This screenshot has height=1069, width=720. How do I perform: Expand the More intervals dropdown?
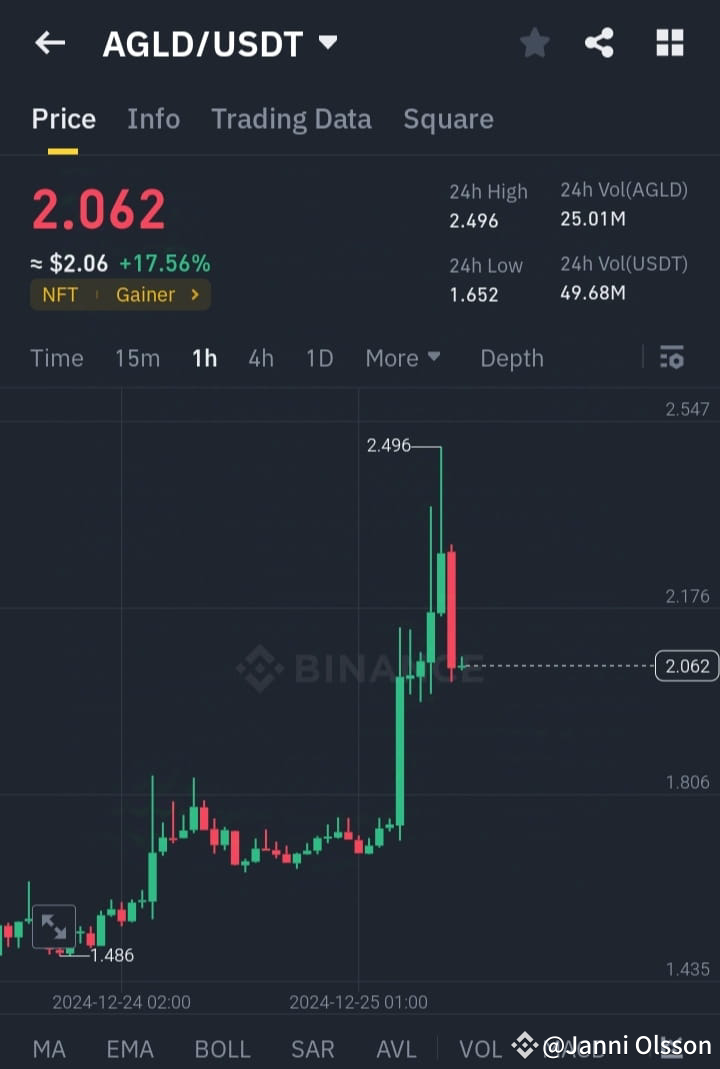[x=403, y=357]
